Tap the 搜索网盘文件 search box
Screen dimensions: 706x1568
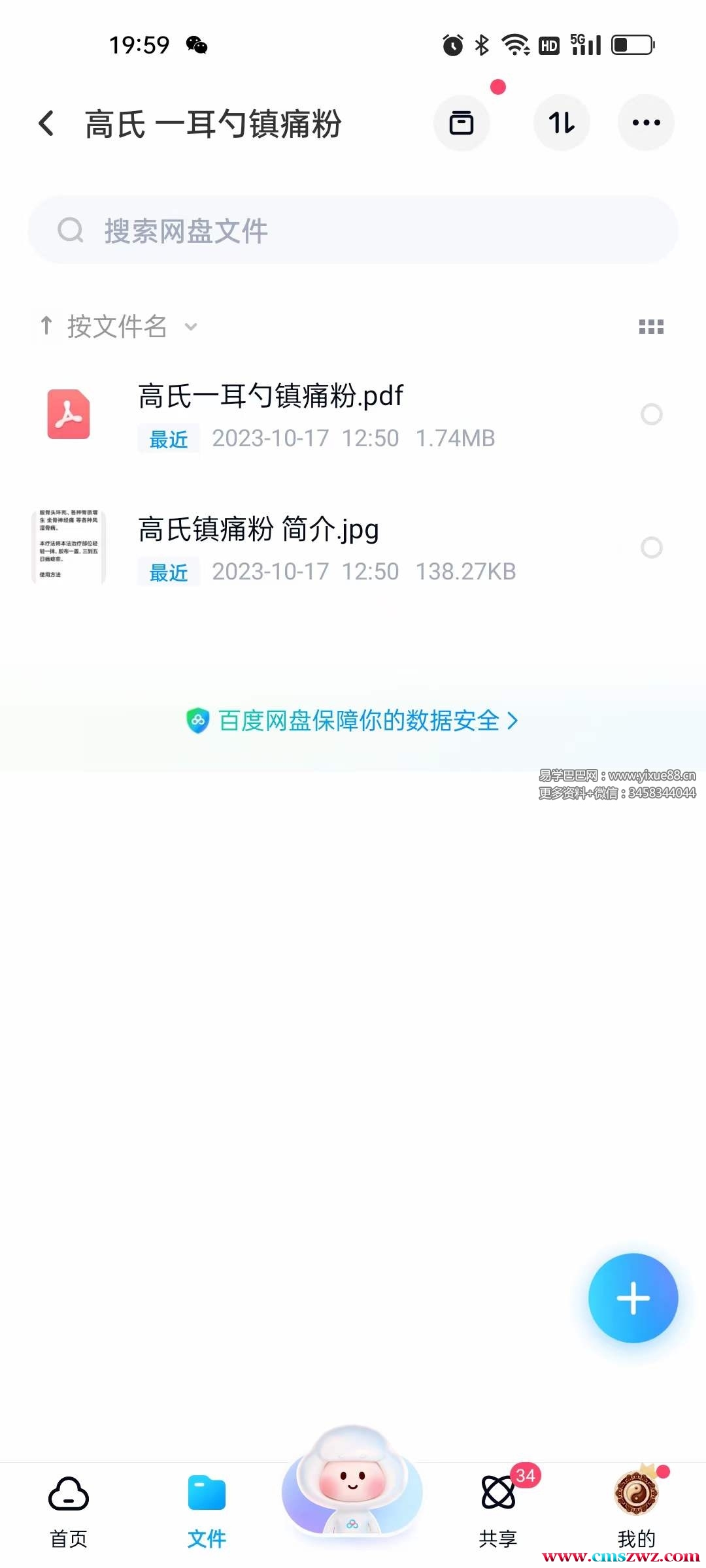coord(353,231)
